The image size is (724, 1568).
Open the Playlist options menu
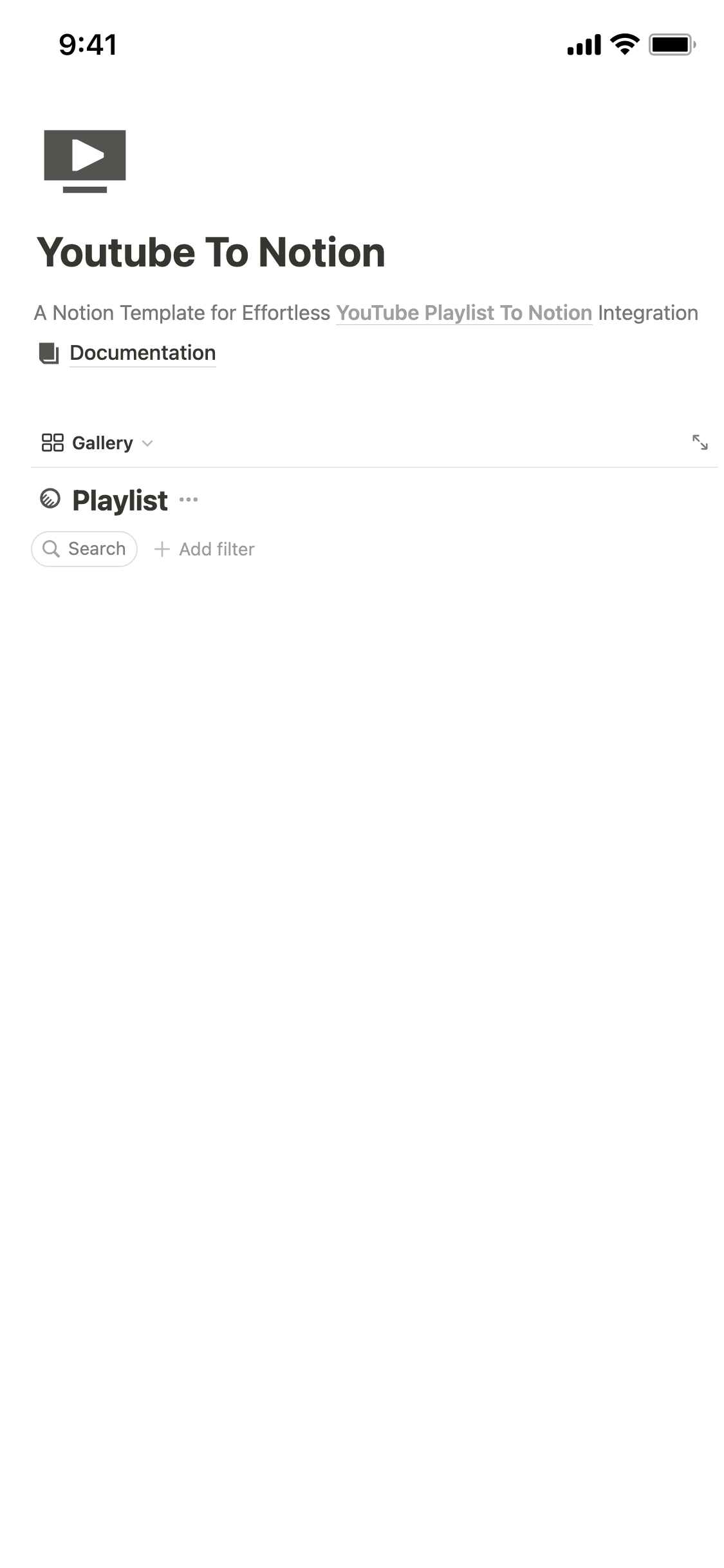click(189, 499)
